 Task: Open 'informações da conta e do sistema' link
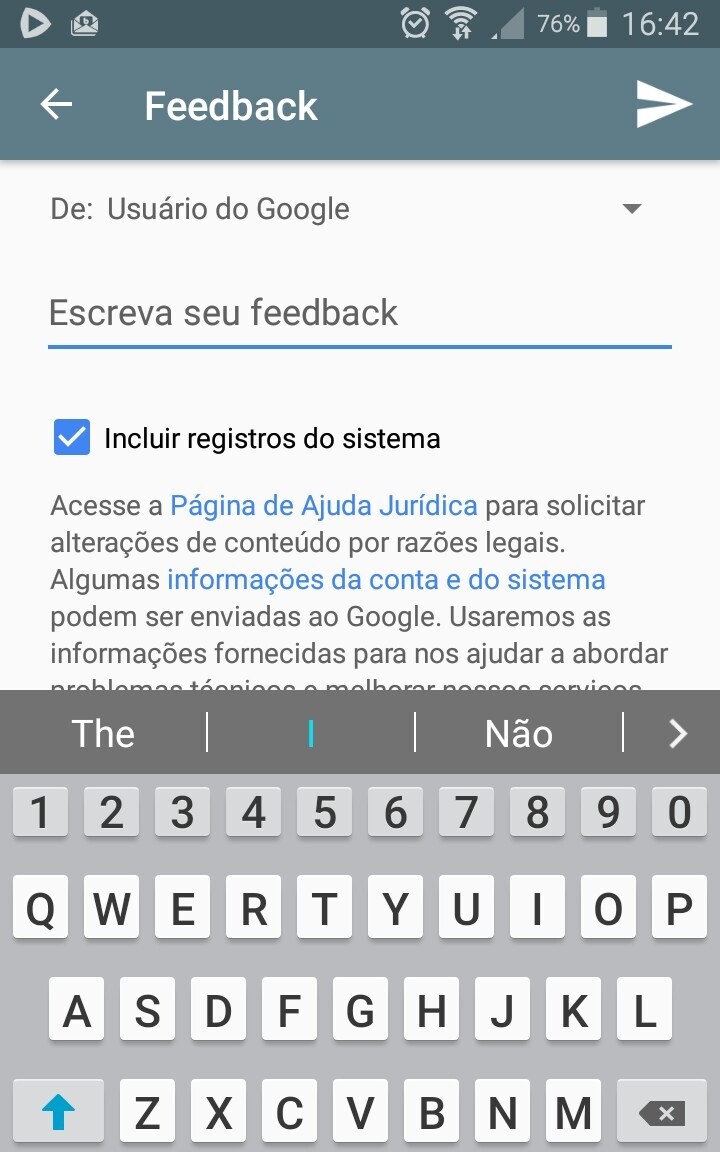point(386,580)
